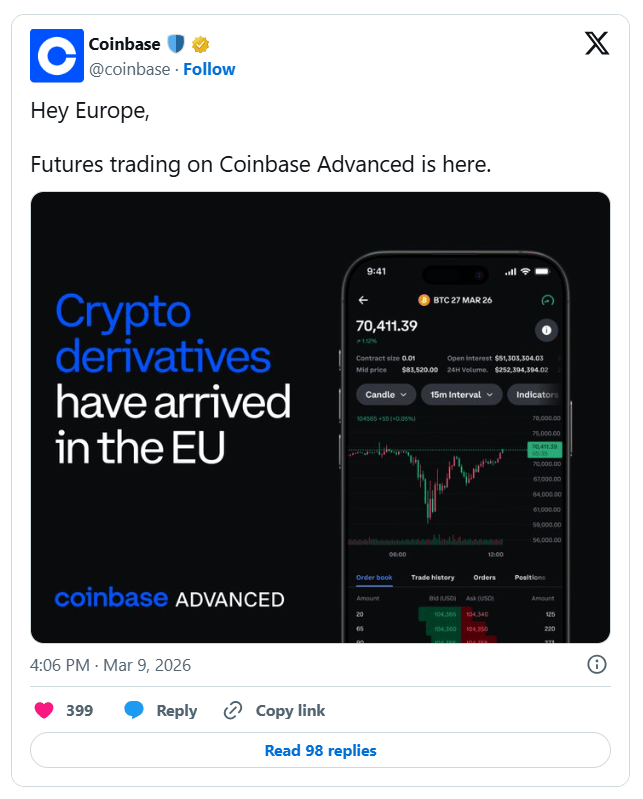Like this Coinbase post
643x799 pixels.
coord(44,711)
